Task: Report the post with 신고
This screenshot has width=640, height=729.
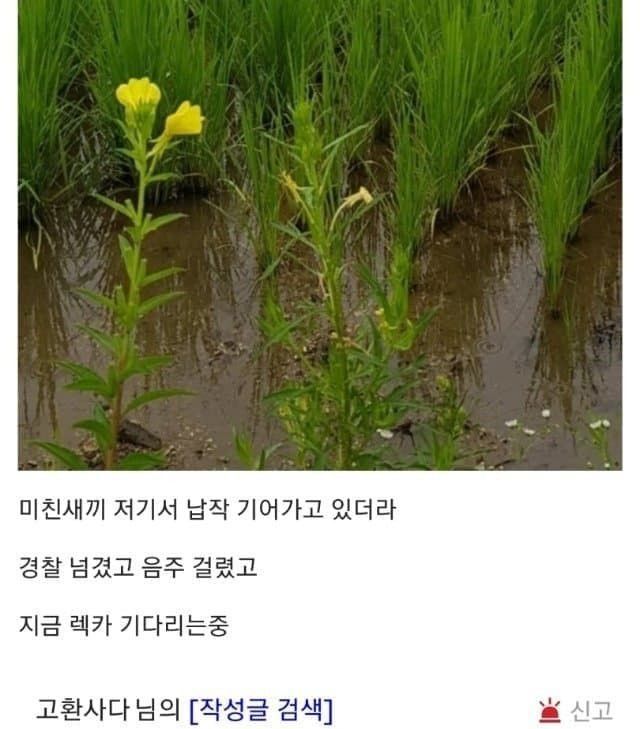Action: click(575, 711)
